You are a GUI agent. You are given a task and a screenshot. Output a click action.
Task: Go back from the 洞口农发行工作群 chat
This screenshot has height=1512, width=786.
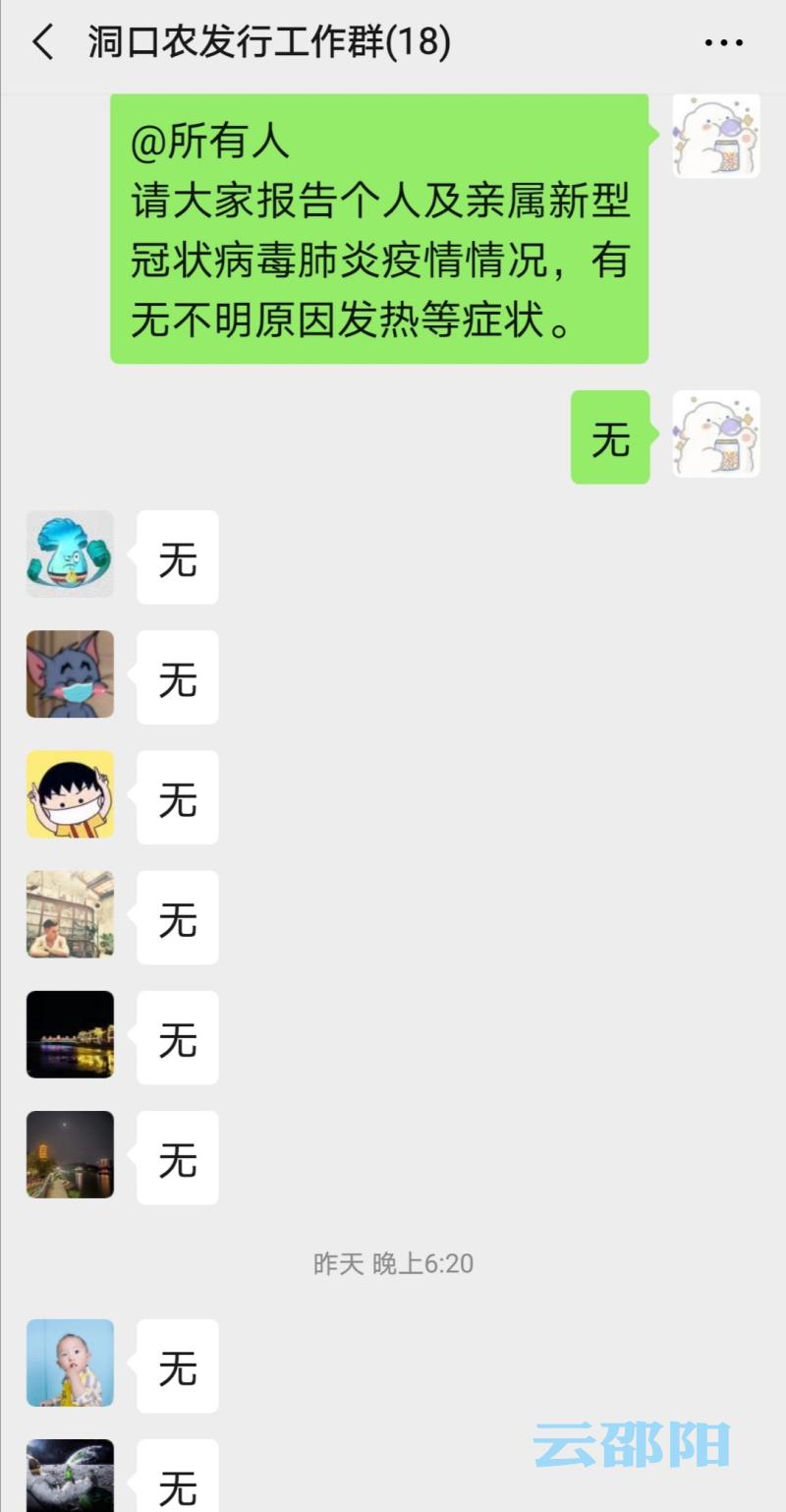(43, 43)
